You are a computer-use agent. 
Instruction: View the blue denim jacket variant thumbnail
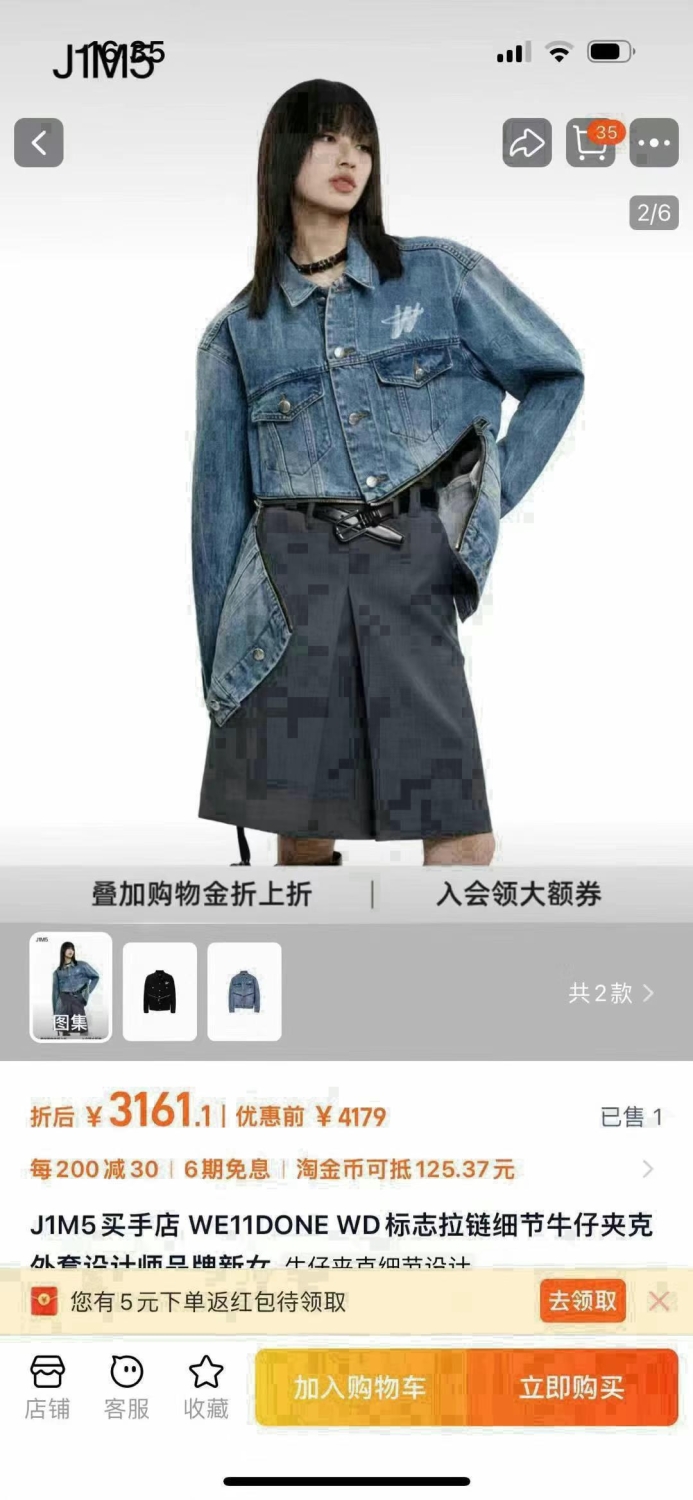pos(245,991)
